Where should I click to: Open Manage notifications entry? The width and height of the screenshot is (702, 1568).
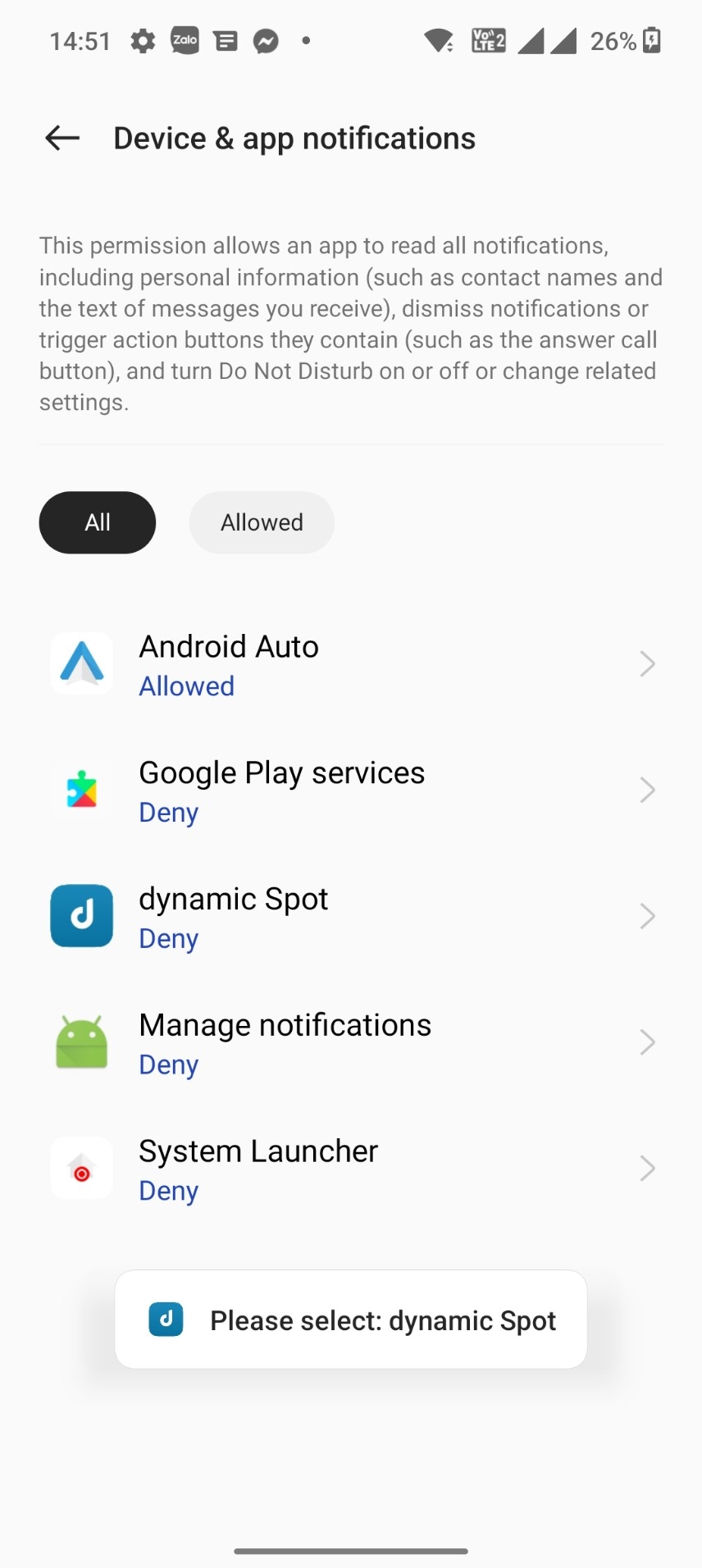pos(351,1042)
